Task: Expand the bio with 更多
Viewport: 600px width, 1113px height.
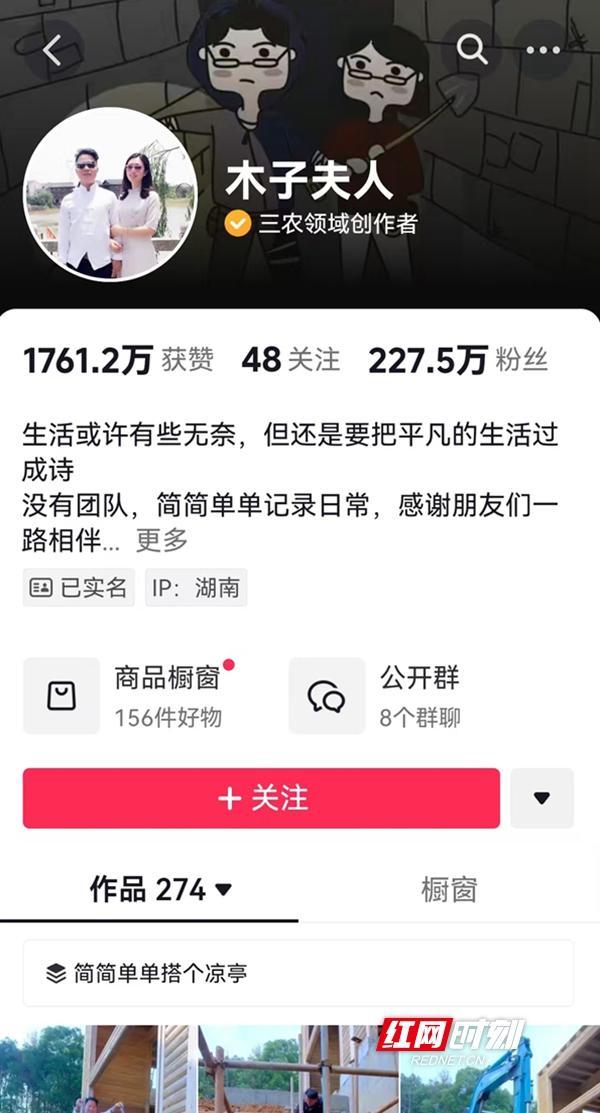Action: [162, 541]
